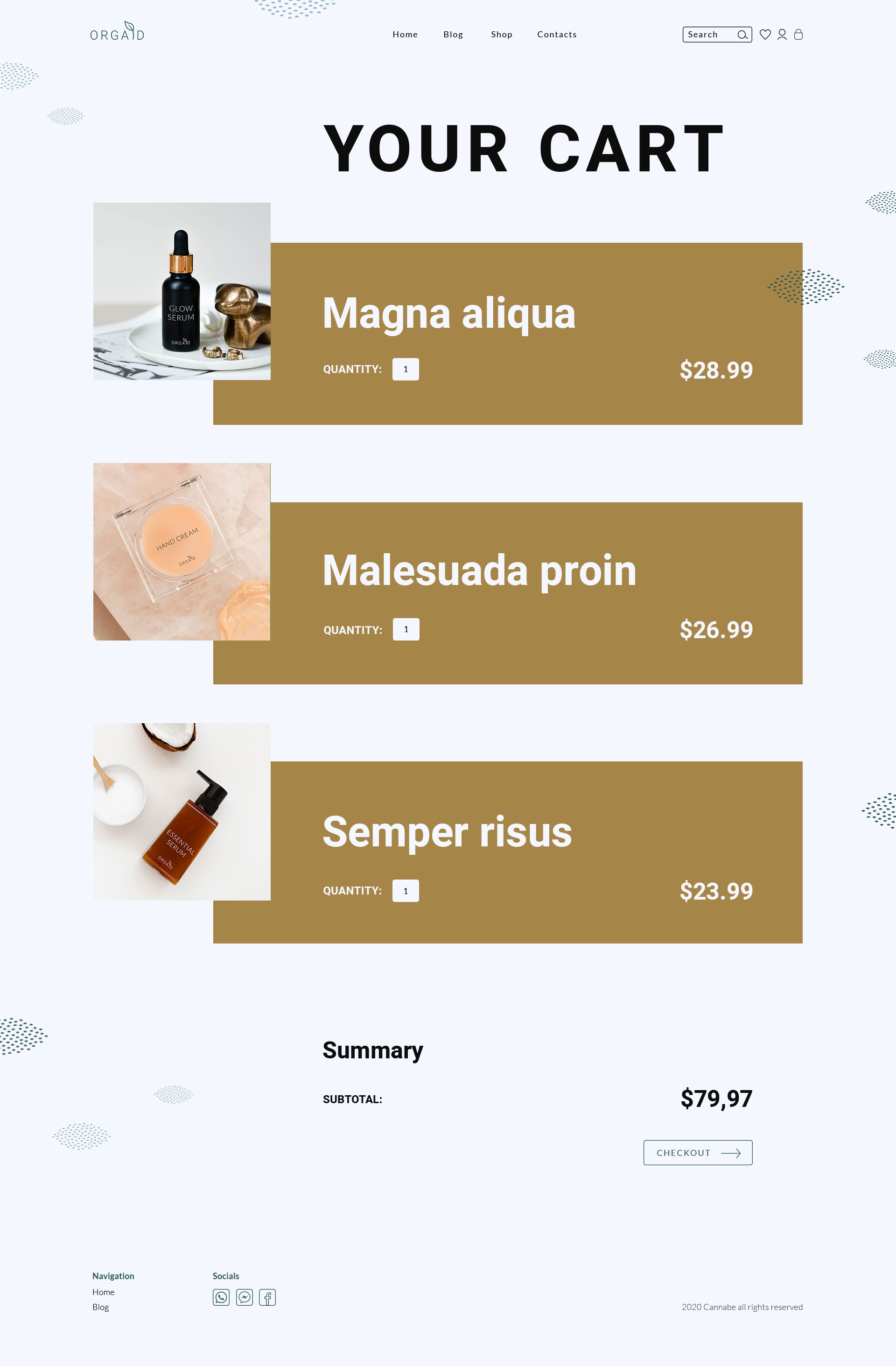
Task: Open the Essential Serum product image
Action: [182, 811]
